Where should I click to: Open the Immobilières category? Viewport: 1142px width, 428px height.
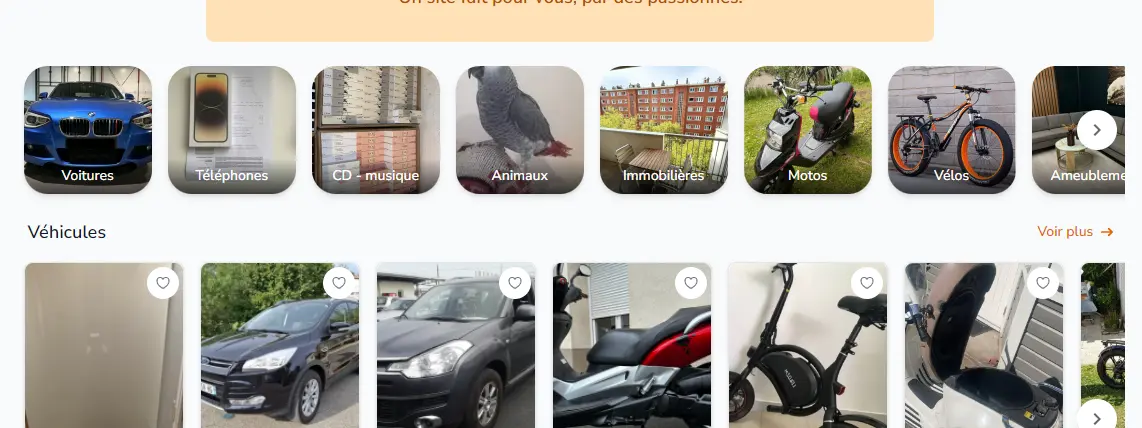coord(664,130)
